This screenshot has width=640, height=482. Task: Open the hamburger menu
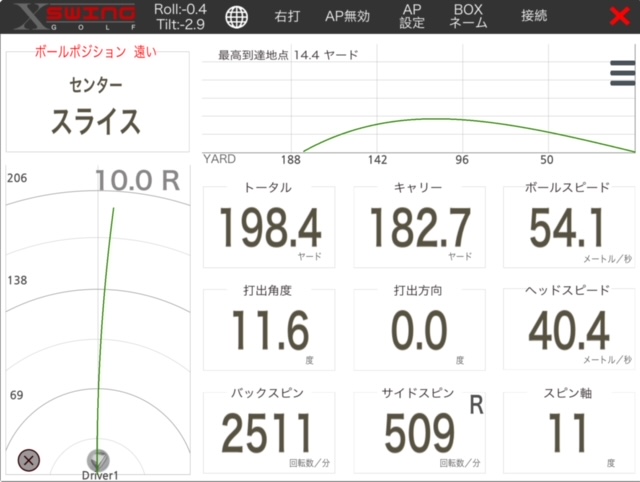click(622, 73)
